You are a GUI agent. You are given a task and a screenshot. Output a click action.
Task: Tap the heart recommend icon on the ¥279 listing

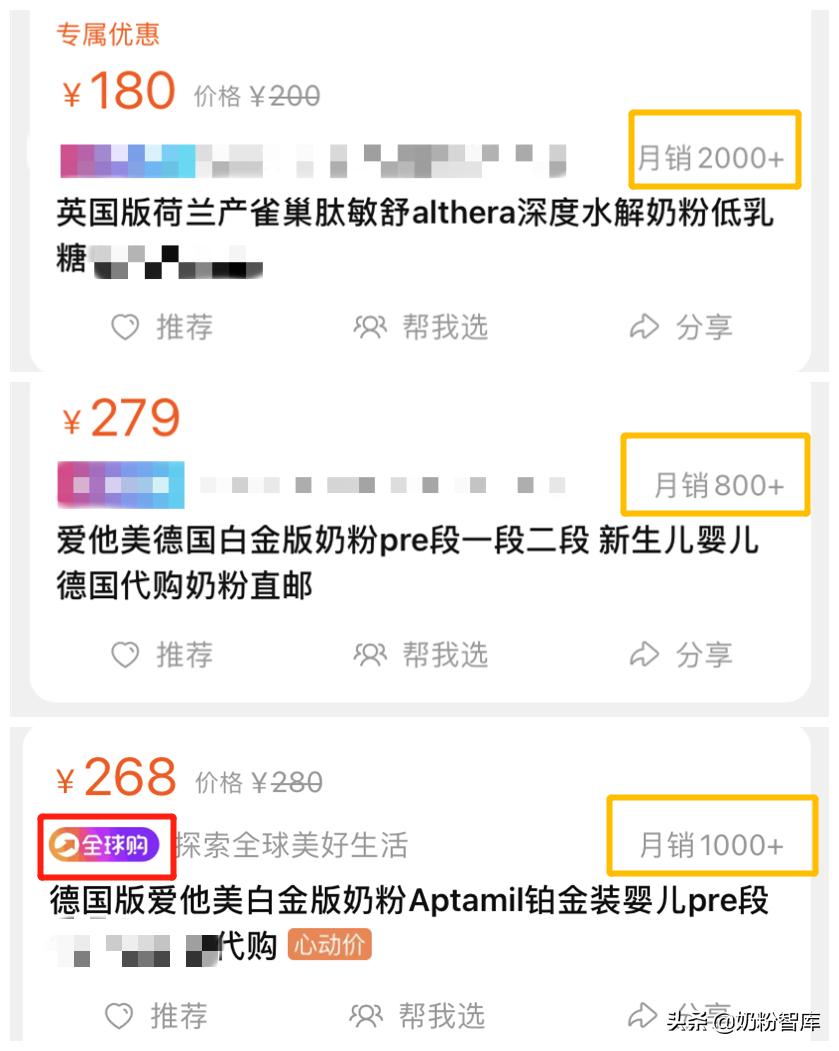click(x=124, y=655)
